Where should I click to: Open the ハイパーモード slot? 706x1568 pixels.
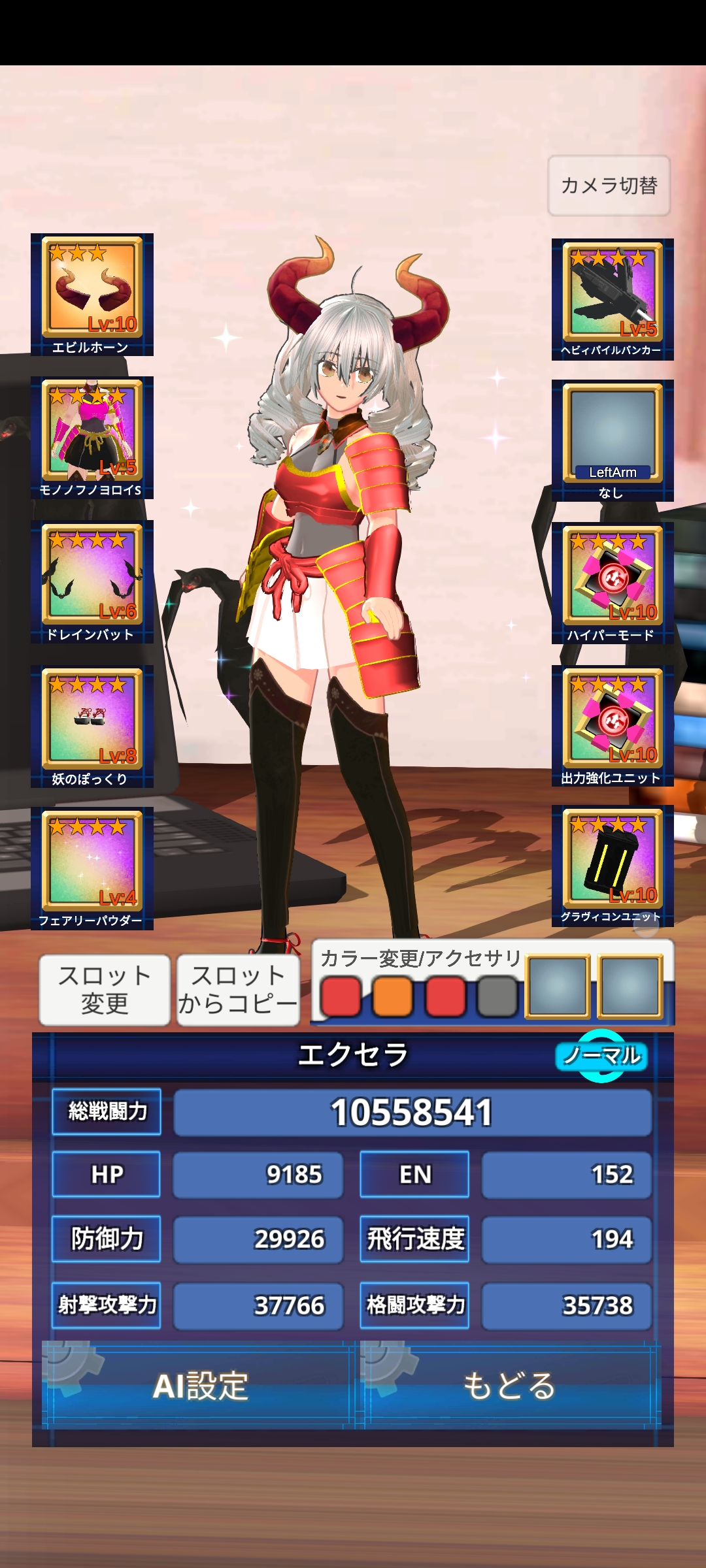(x=613, y=583)
